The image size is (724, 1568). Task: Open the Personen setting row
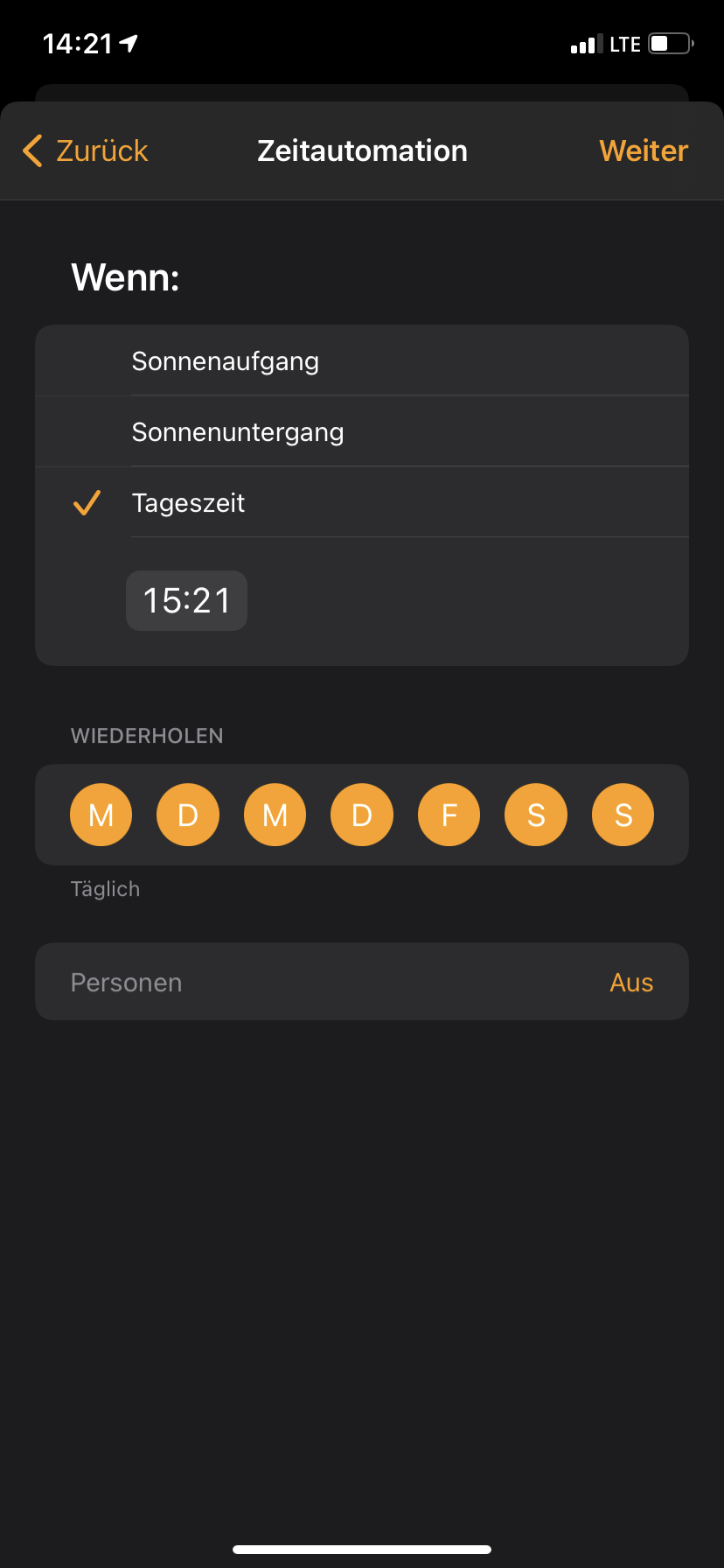(x=361, y=982)
